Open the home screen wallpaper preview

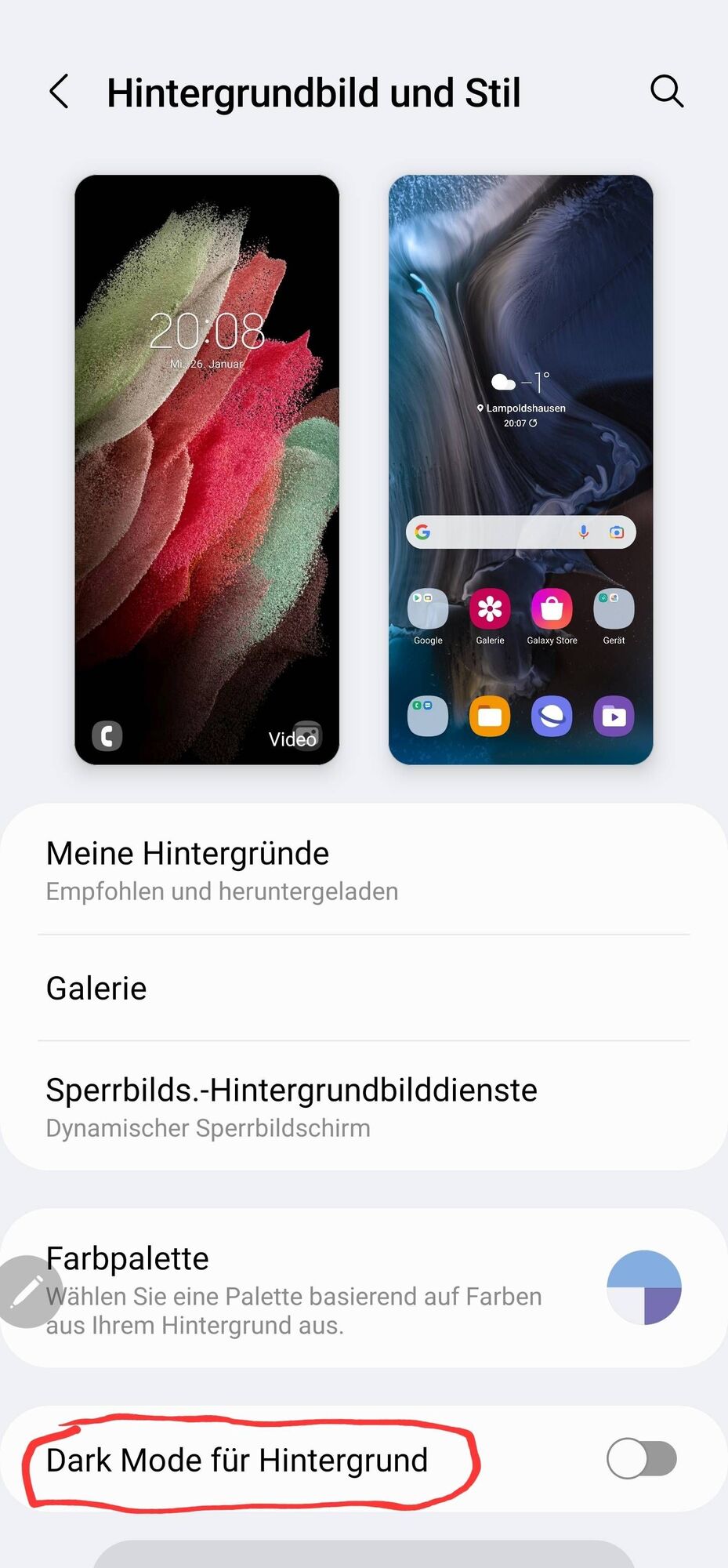pos(520,469)
